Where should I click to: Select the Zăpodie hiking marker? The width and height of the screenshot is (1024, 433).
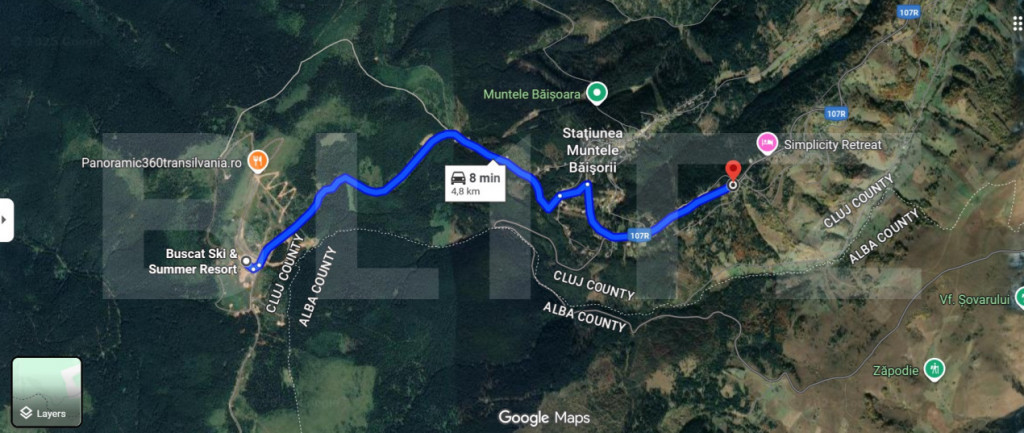click(934, 368)
